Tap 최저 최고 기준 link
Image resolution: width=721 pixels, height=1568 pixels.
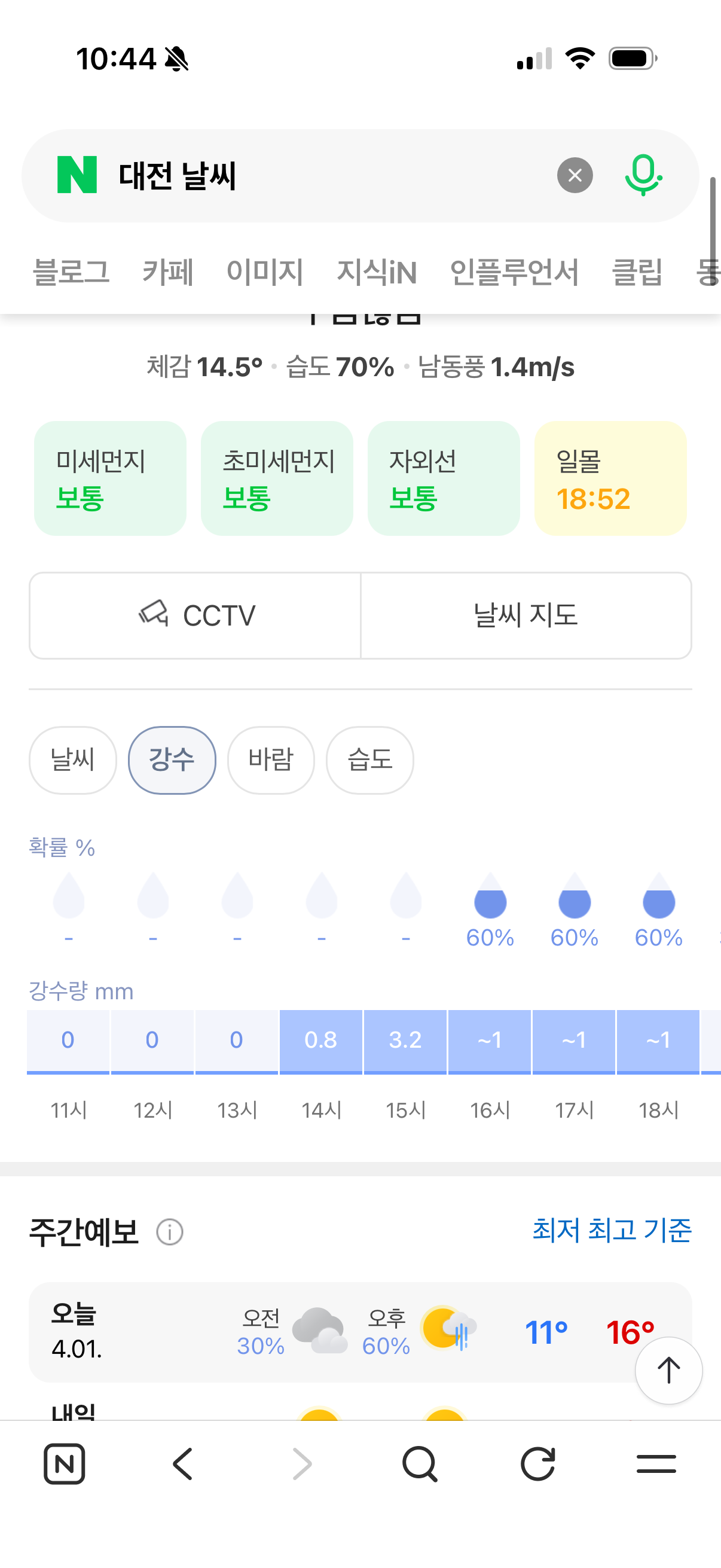[x=612, y=1230]
